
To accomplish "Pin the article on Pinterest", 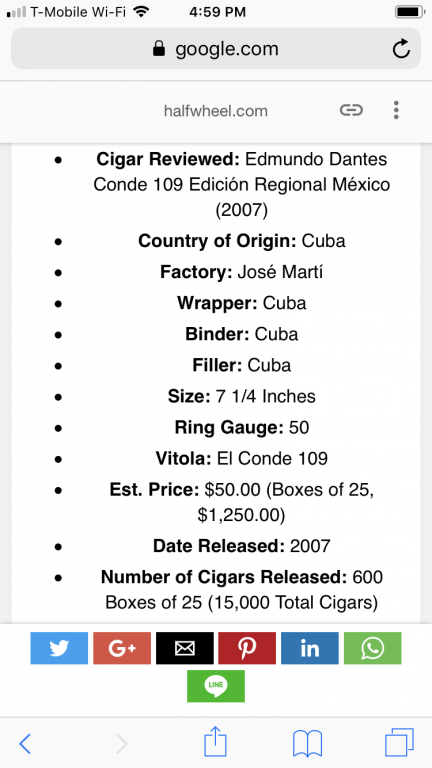I will pyautogui.click(x=247, y=648).
